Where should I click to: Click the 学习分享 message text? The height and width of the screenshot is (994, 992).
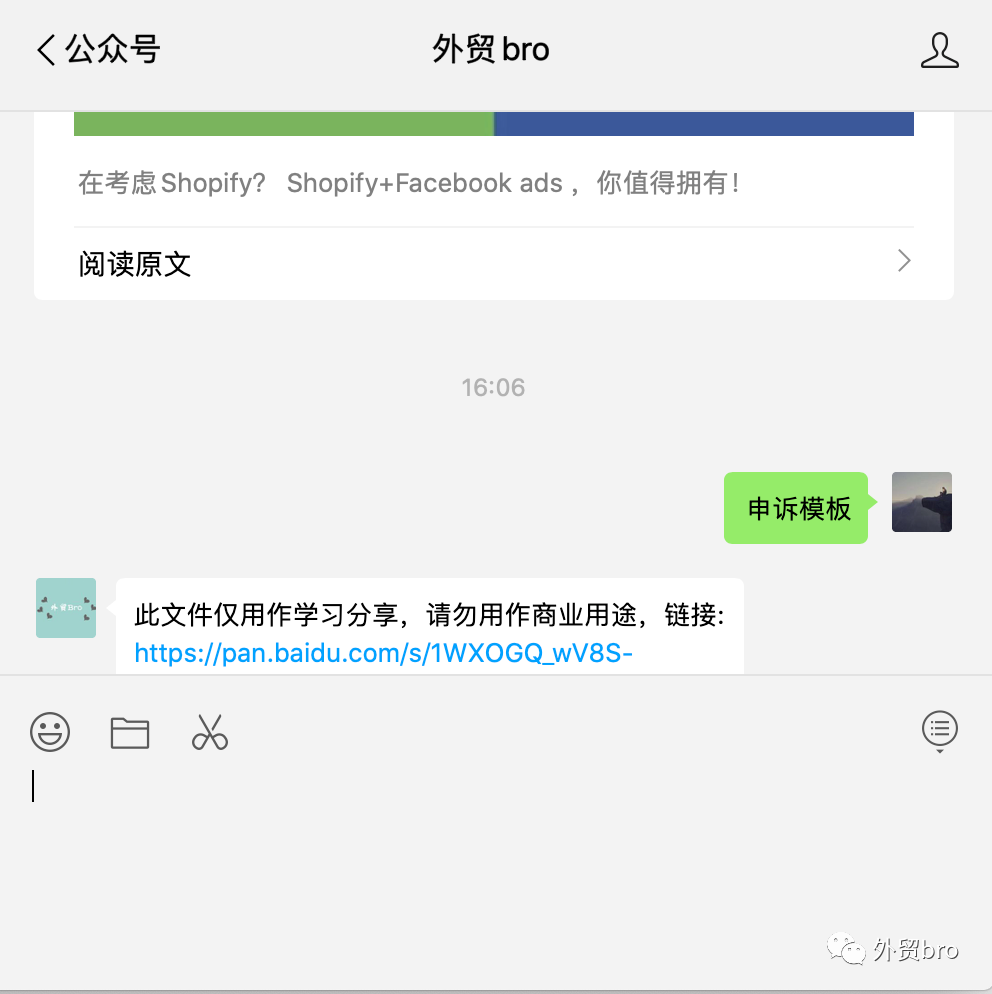point(430,617)
